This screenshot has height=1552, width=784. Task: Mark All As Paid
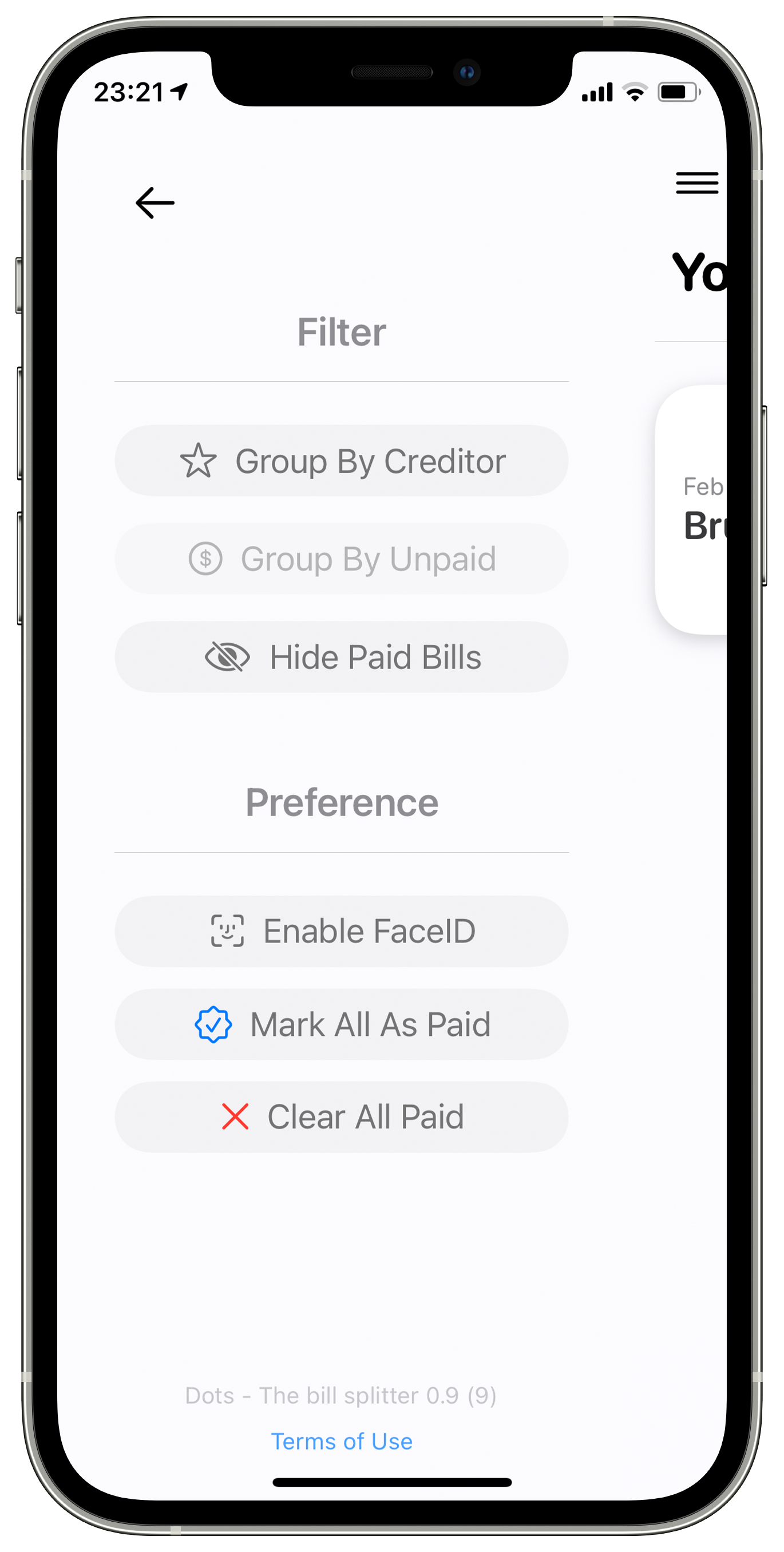[341, 1024]
